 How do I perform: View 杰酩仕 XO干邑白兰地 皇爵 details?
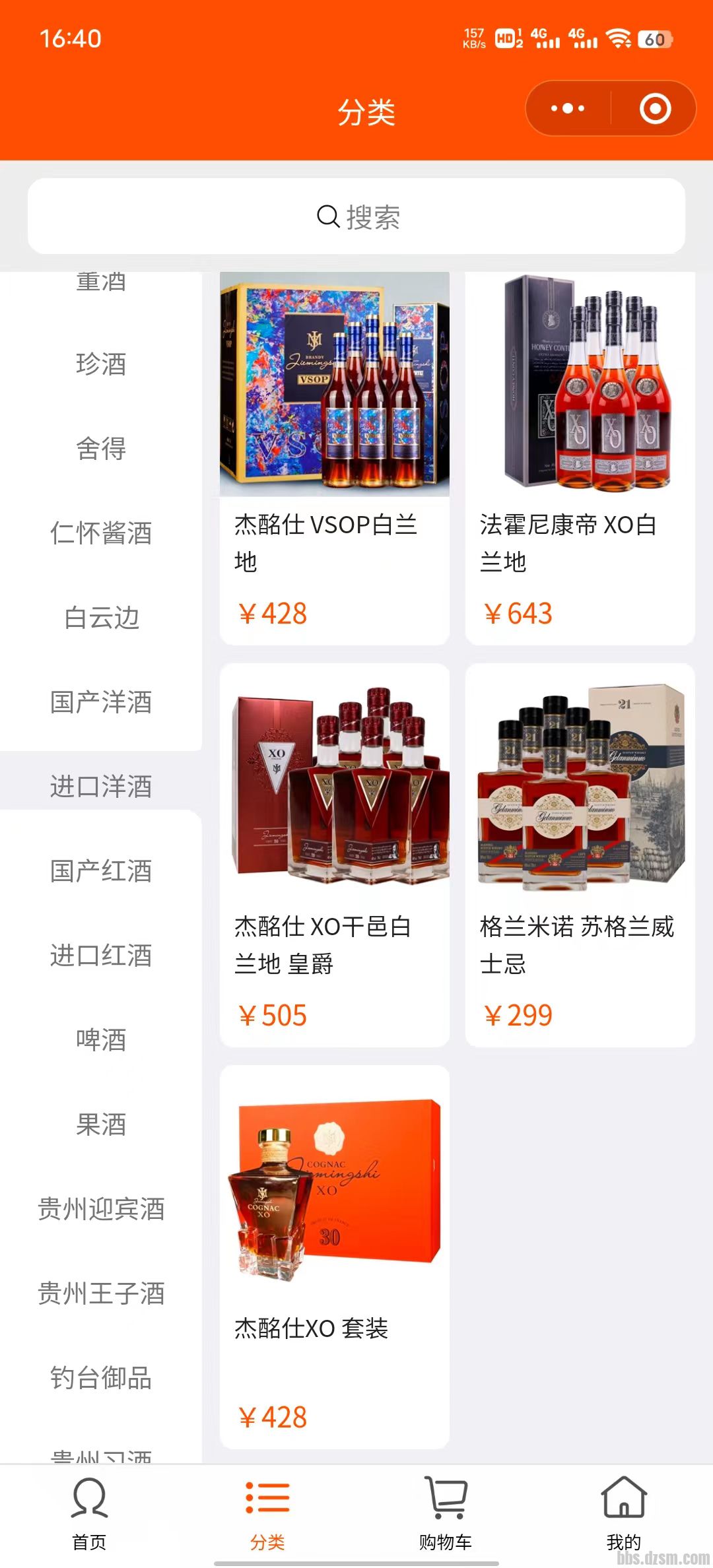(x=335, y=855)
